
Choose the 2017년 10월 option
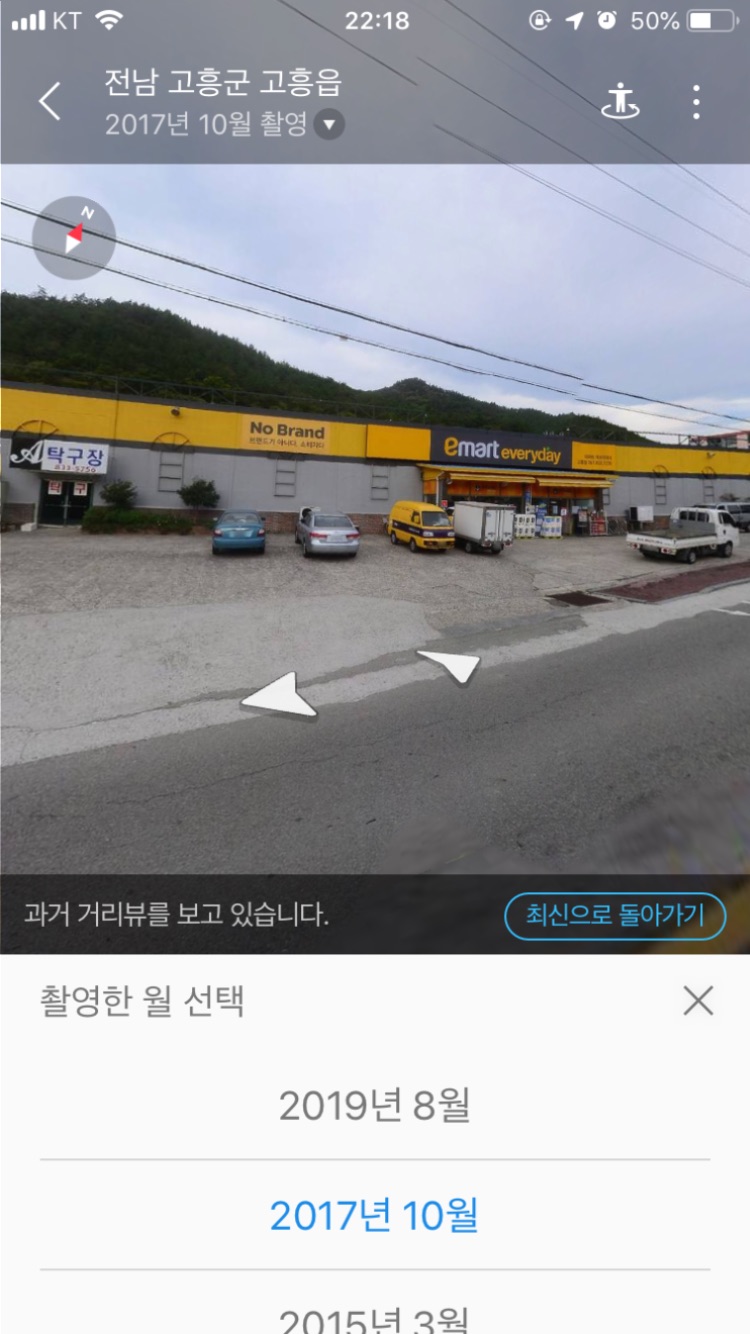(x=375, y=1215)
